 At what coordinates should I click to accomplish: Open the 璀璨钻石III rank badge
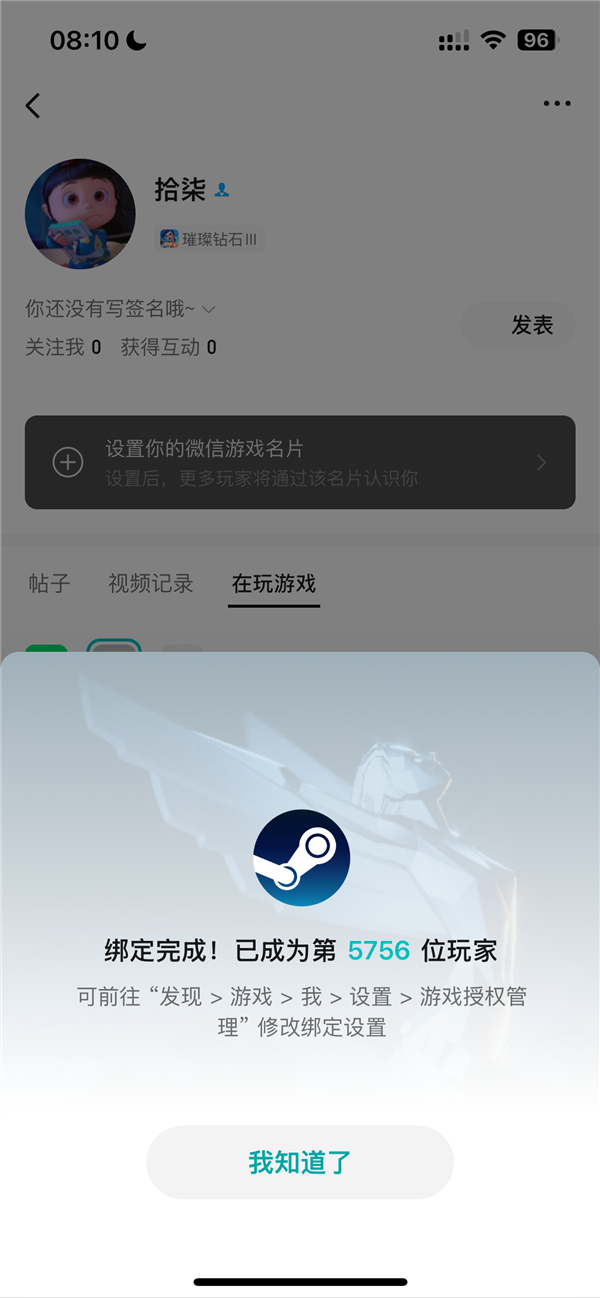209,239
